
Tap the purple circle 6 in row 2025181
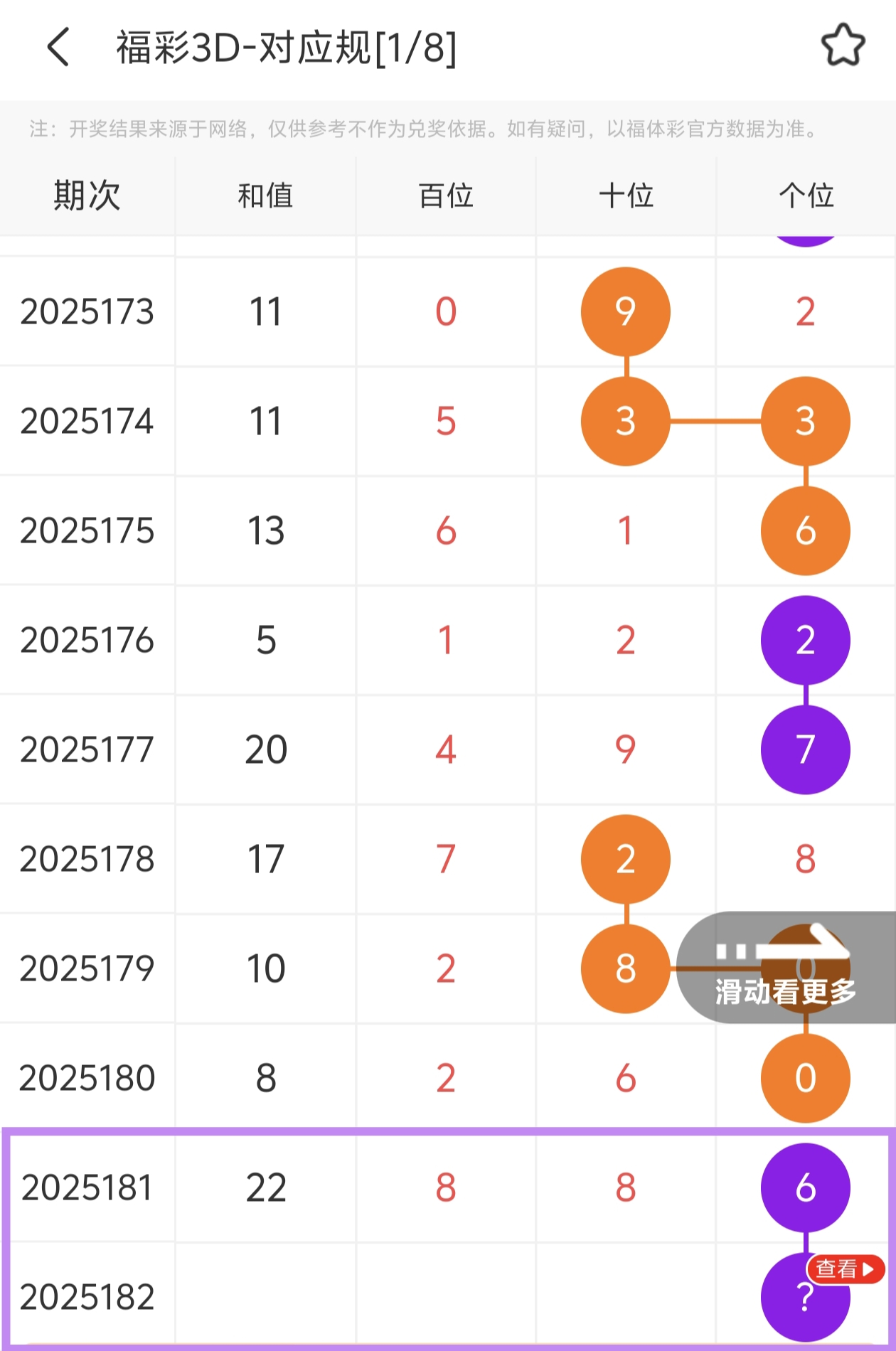(804, 1186)
